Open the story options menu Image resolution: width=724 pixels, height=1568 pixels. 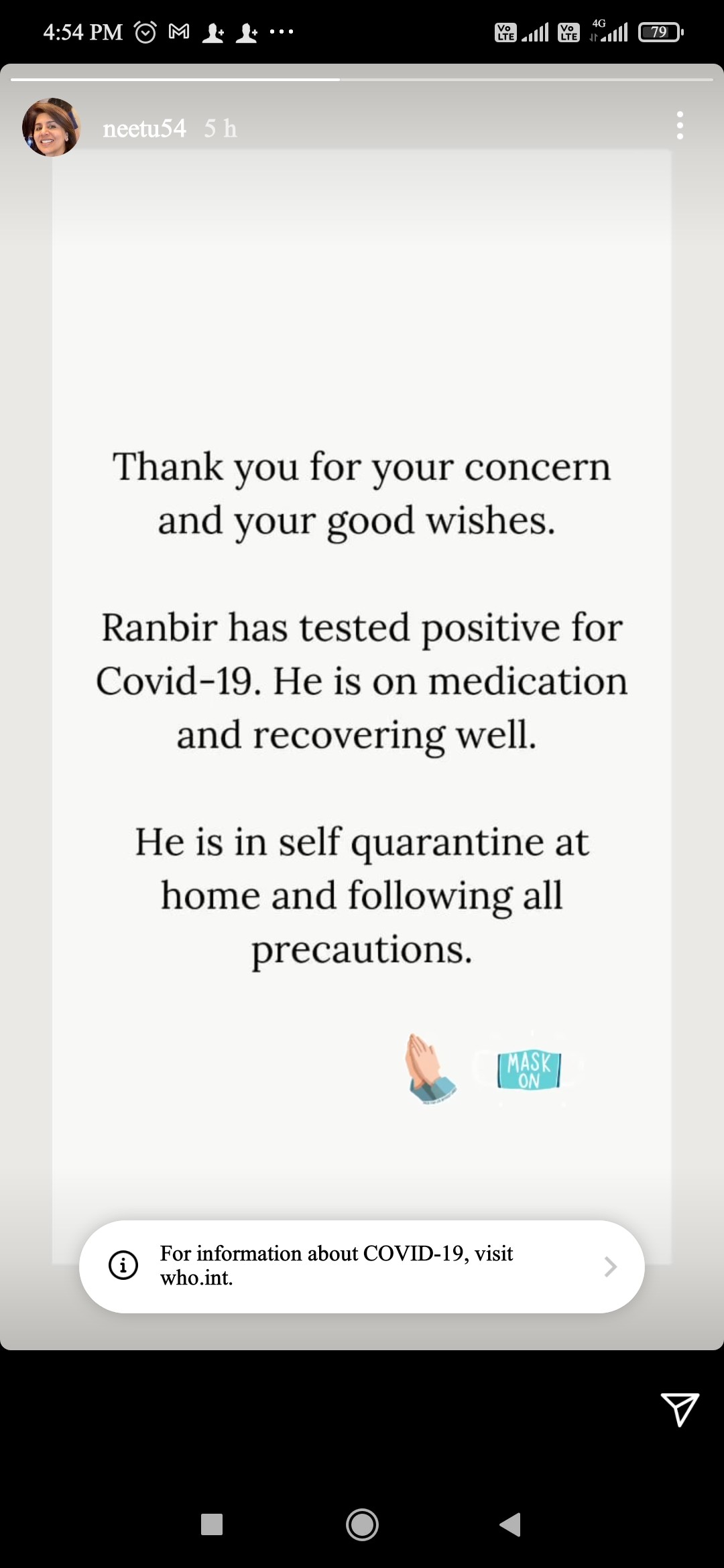680,126
